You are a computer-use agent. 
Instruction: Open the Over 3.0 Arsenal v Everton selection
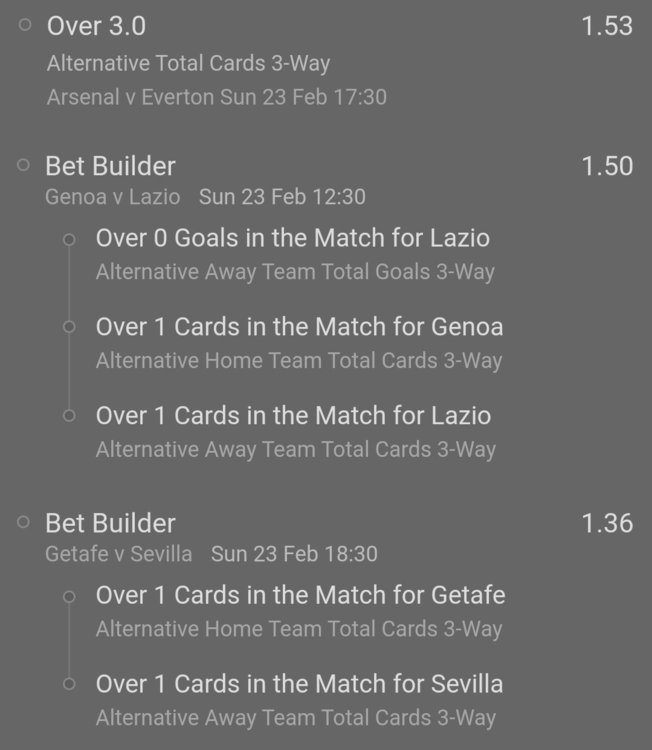(96, 26)
